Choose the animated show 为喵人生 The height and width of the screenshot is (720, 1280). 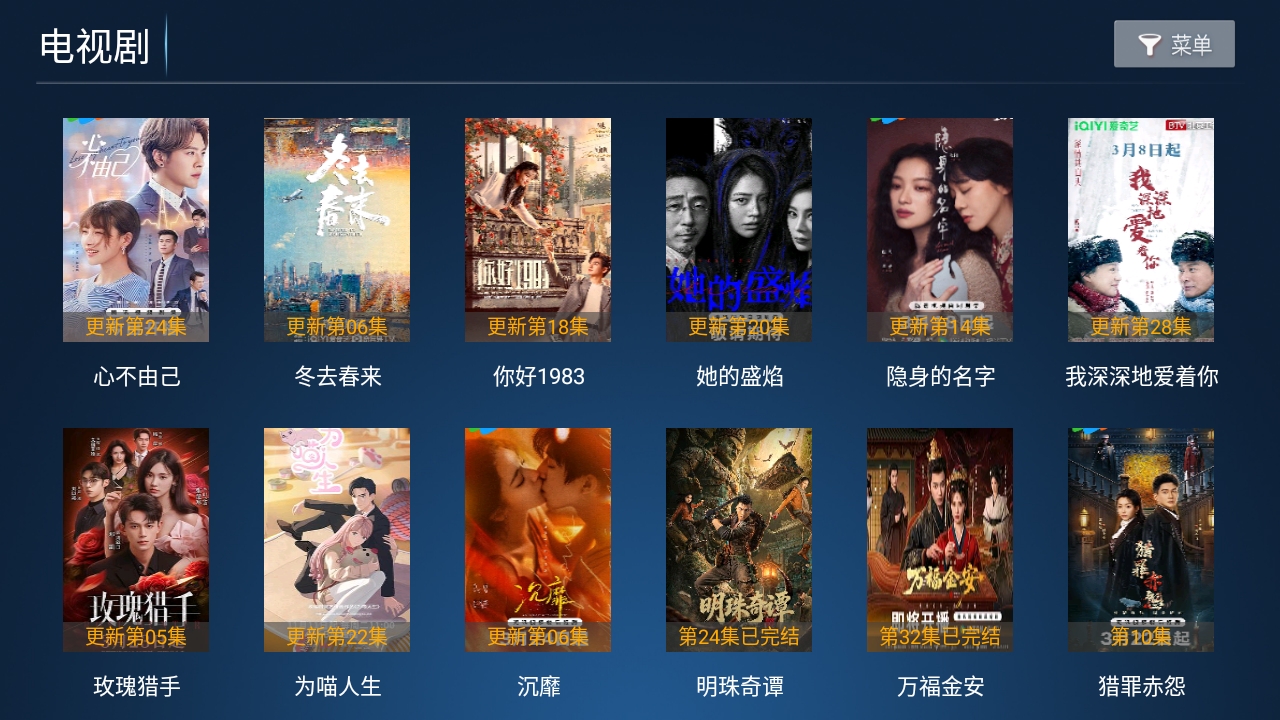tap(337, 540)
